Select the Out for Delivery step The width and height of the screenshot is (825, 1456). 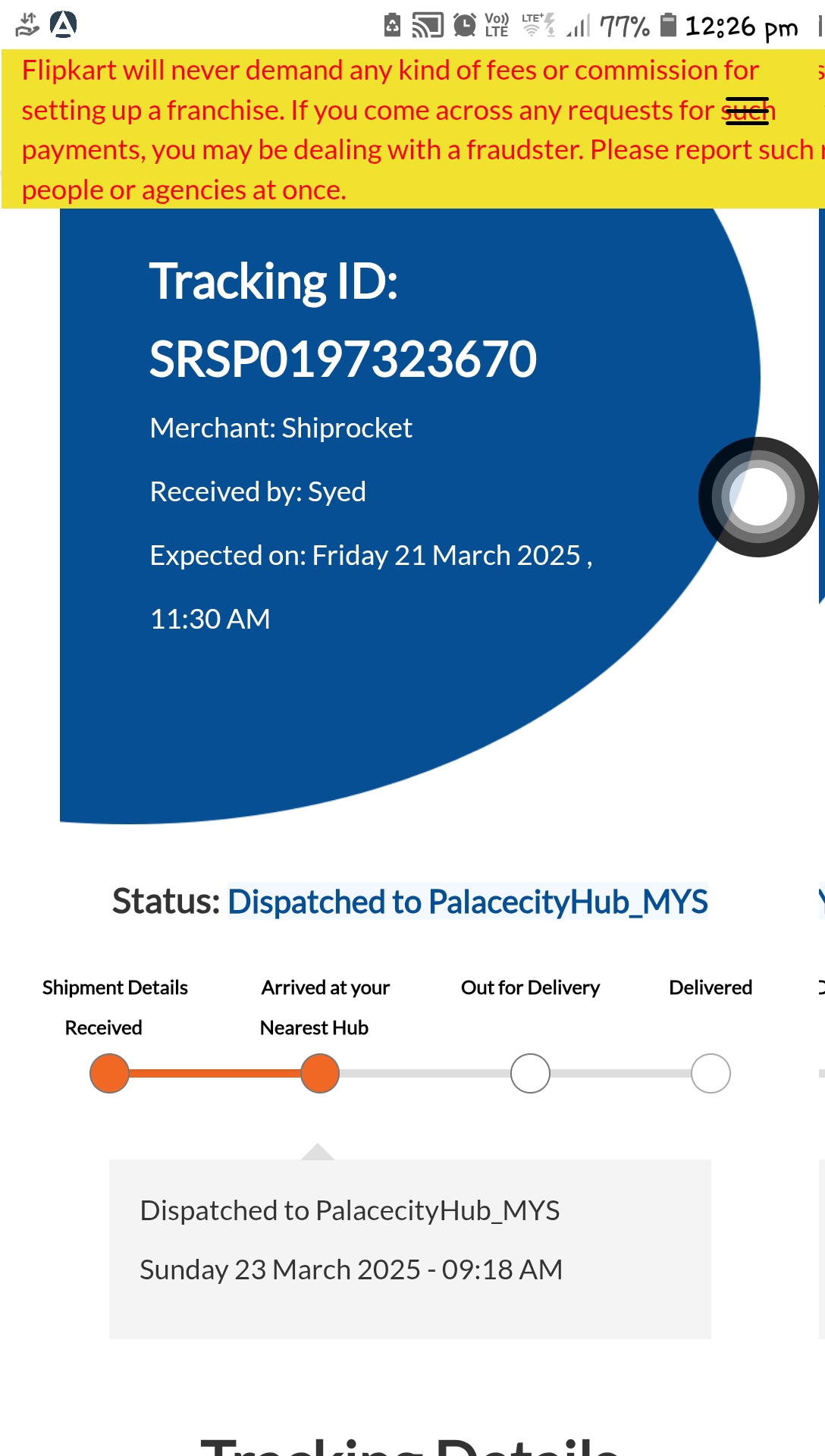point(530,1073)
